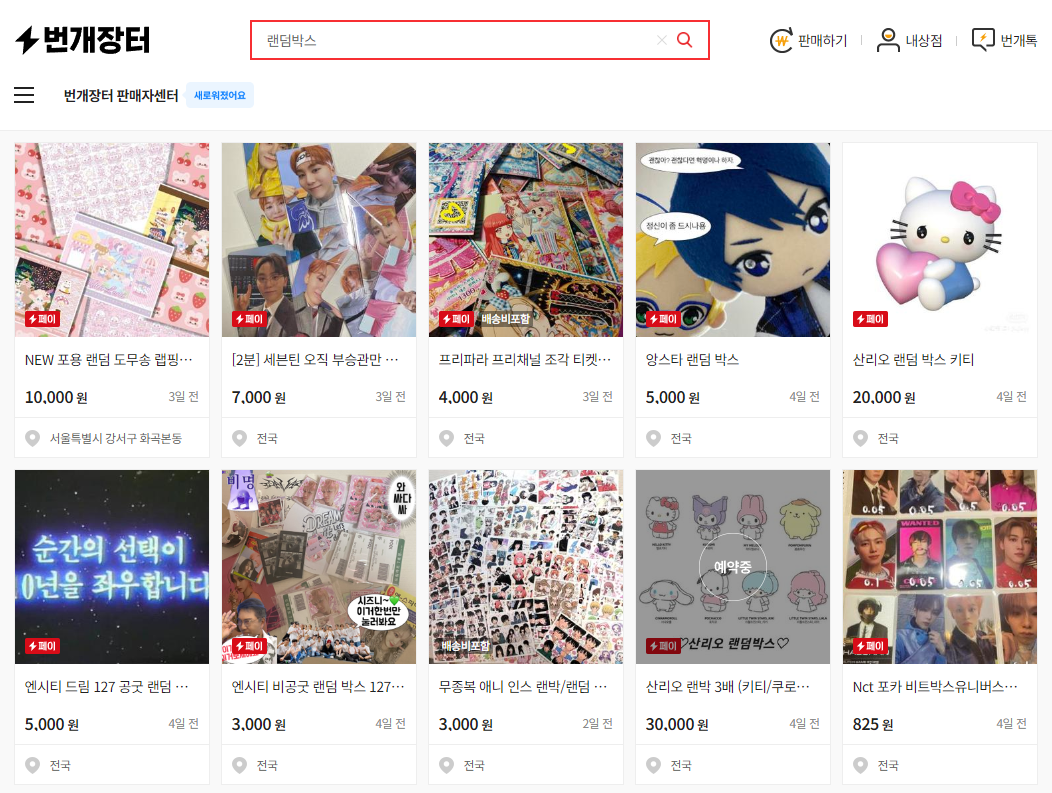Go to 내상점 my shop

point(909,41)
